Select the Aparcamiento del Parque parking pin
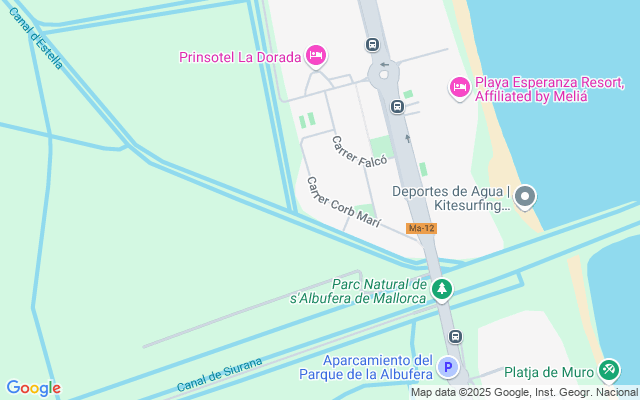 pyautogui.click(x=449, y=367)
